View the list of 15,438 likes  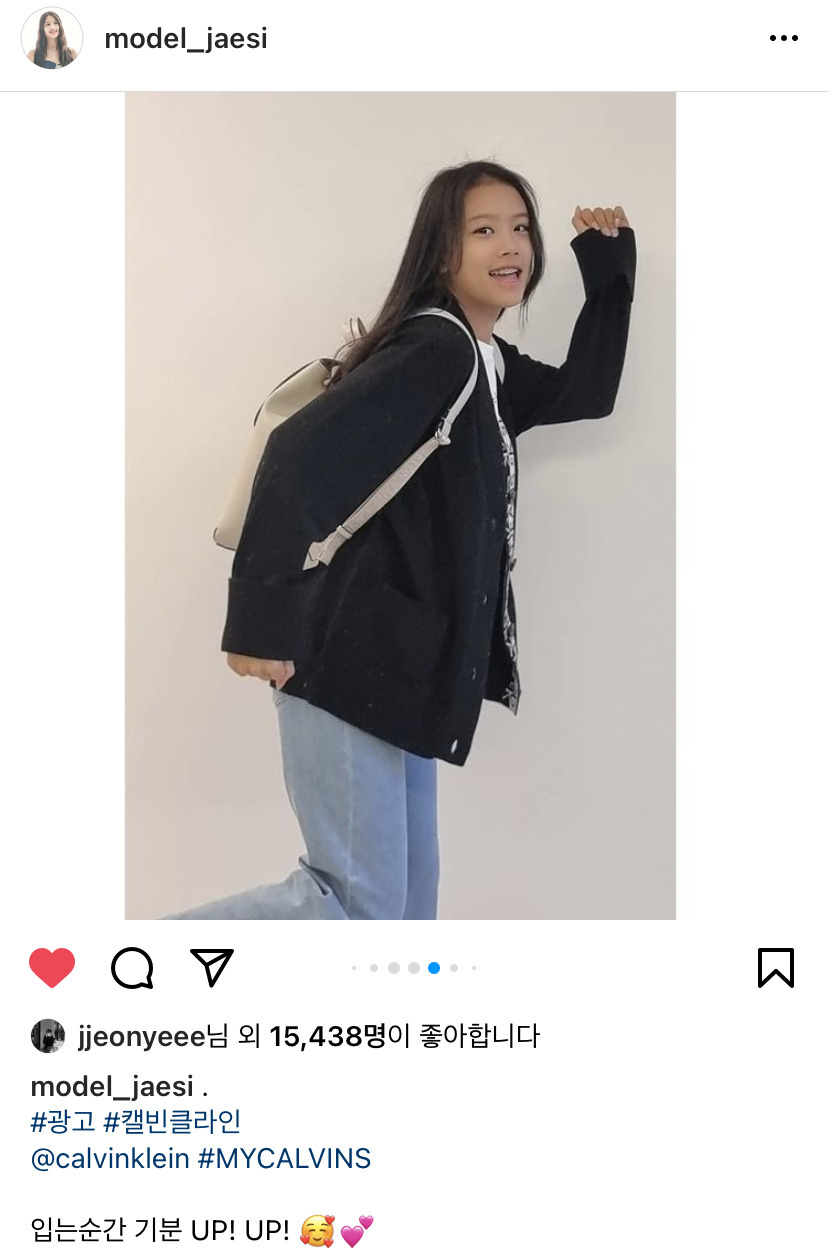327,1036
